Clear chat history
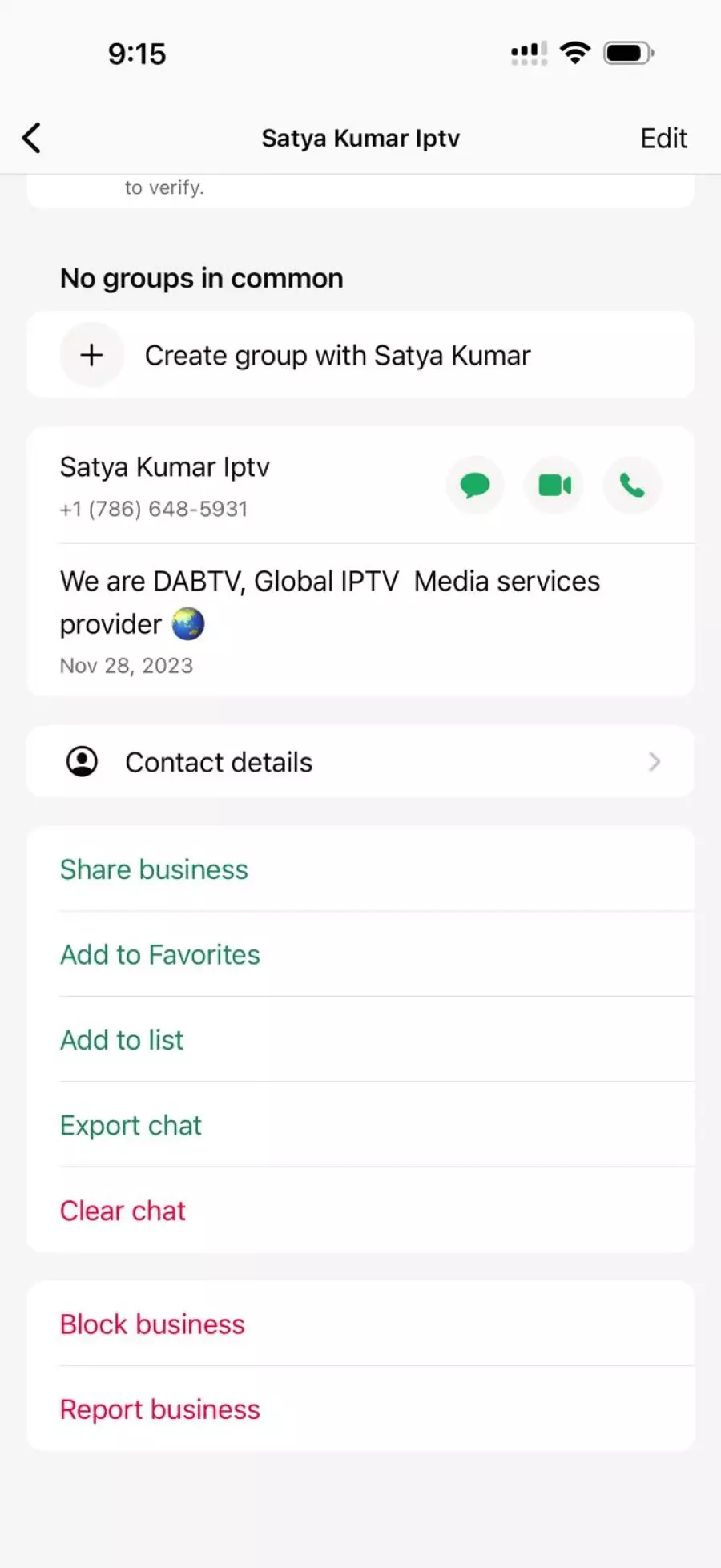The height and width of the screenshot is (1568, 721). 123,1211
